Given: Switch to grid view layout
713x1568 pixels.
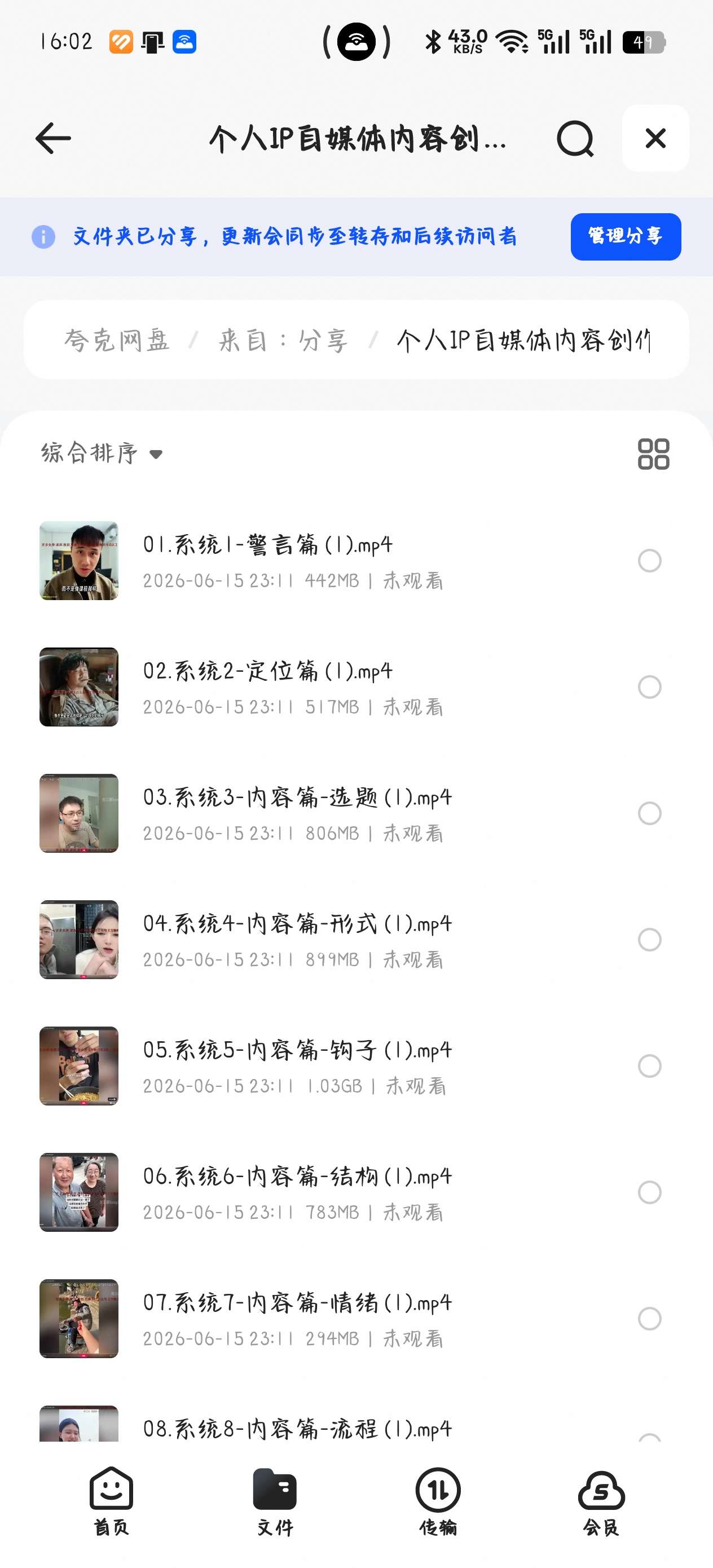Looking at the screenshot, I should [653, 453].
